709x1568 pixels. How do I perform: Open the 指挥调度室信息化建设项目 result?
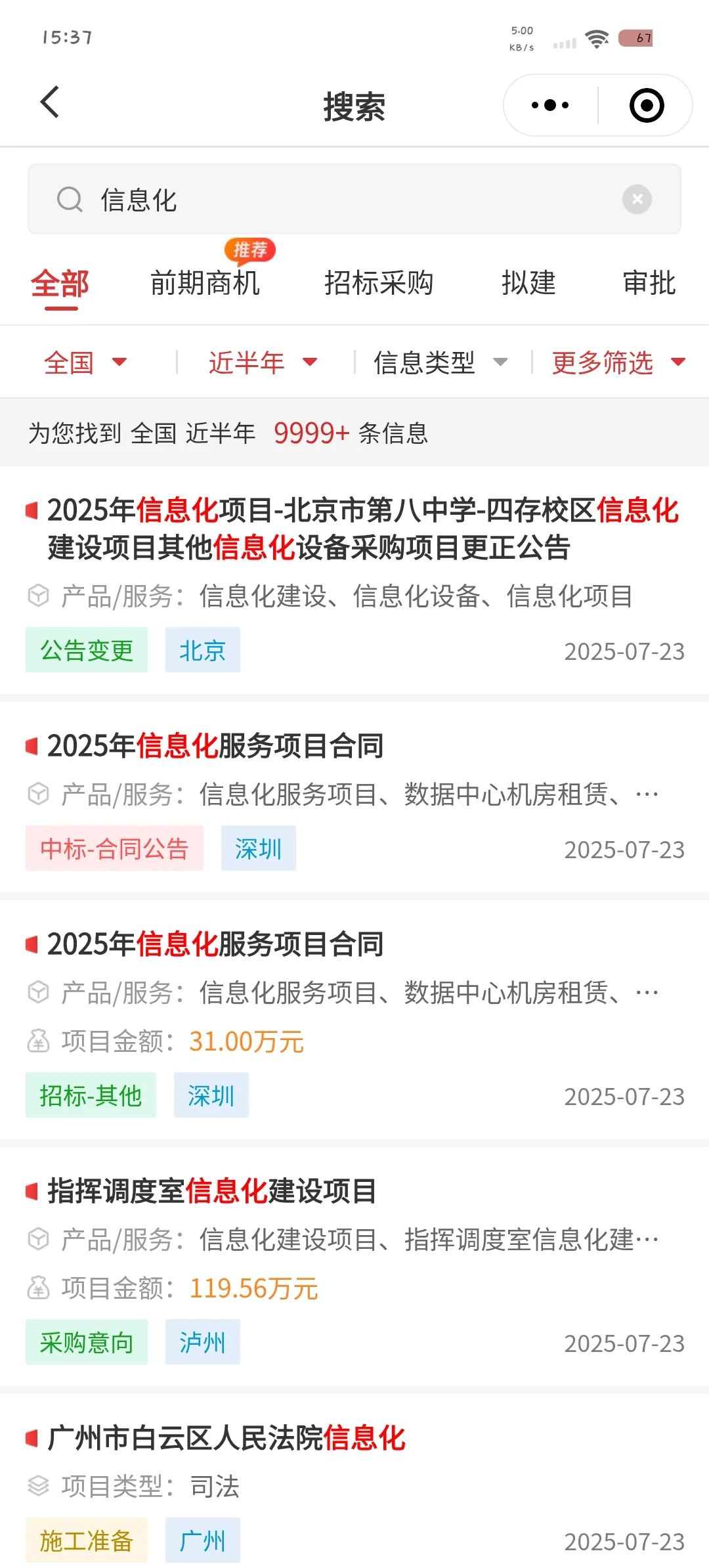[354, 1267]
